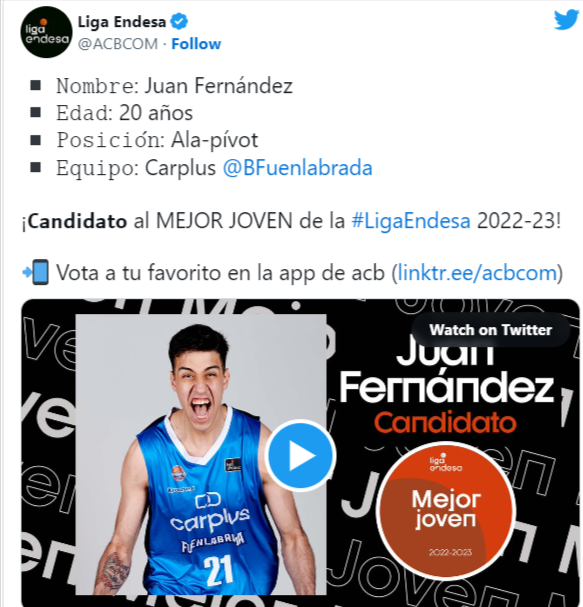583x607 pixels.
Task: Open the linktr.ee/acbcom link
Action: (477, 273)
